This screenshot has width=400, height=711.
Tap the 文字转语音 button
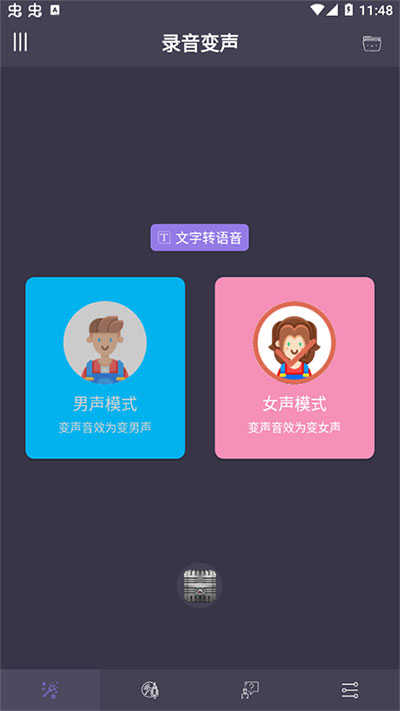point(200,238)
